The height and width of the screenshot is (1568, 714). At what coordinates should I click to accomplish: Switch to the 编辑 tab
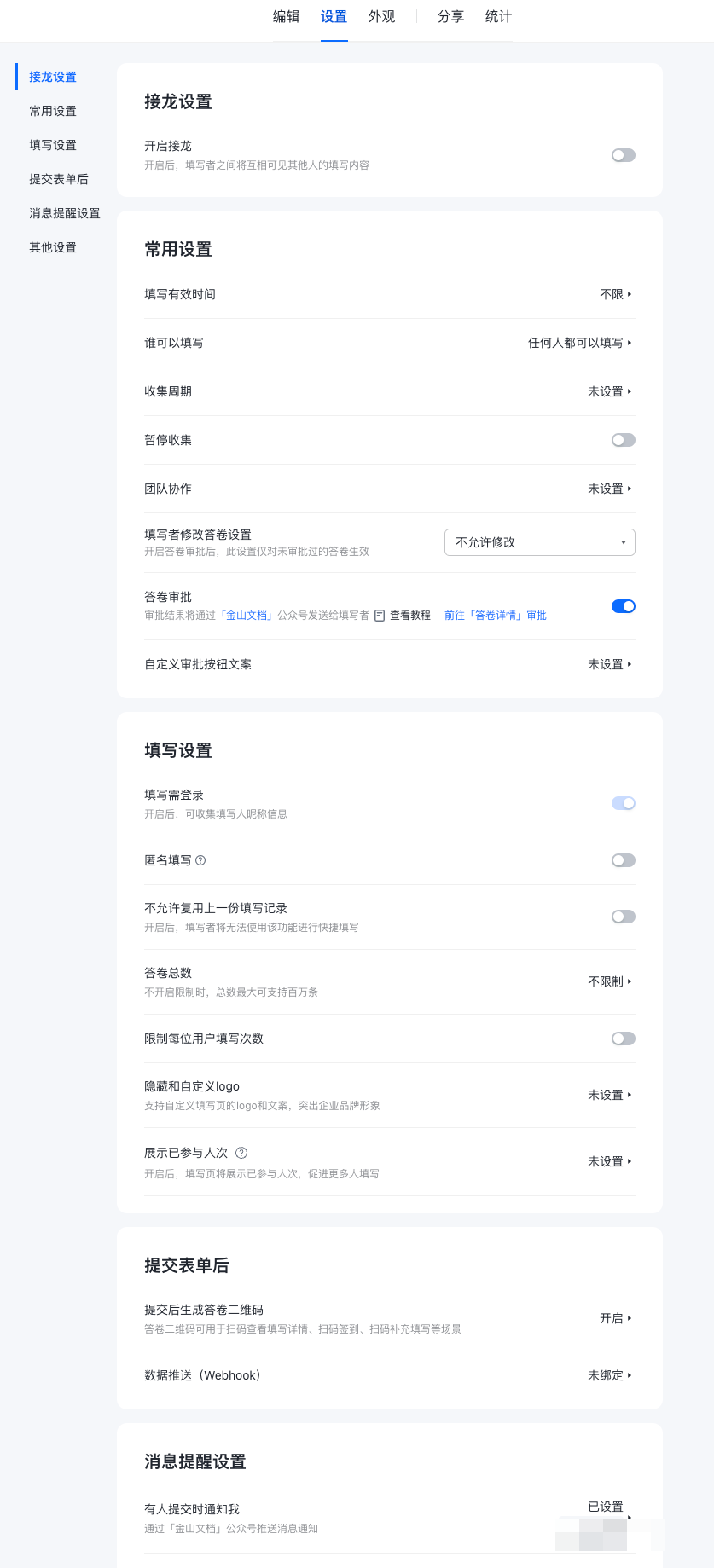click(286, 17)
